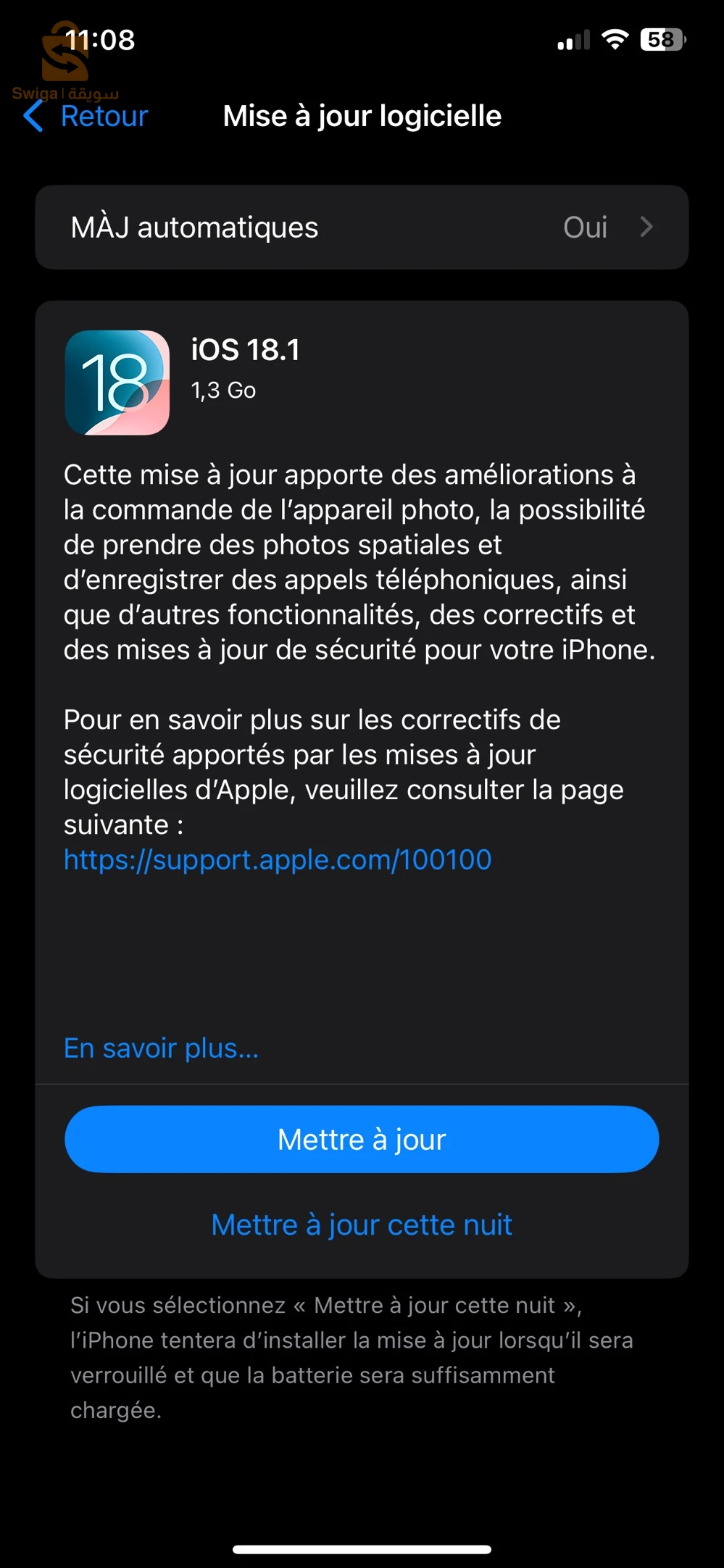Open automatic updates options via disclosure arrow
The width and height of the screenshot is (724, 1568).
647,227
